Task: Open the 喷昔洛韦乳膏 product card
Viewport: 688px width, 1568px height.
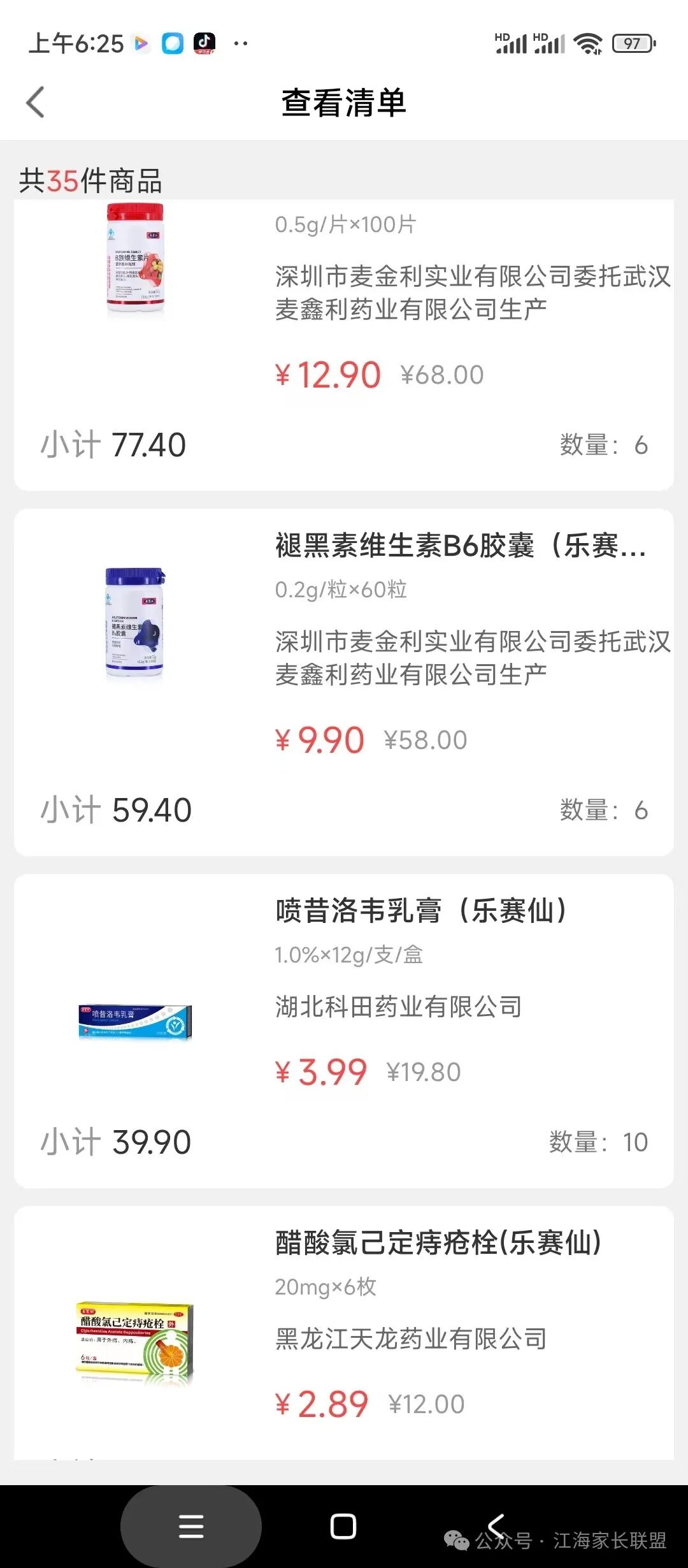Action: tap(344, 1029)
